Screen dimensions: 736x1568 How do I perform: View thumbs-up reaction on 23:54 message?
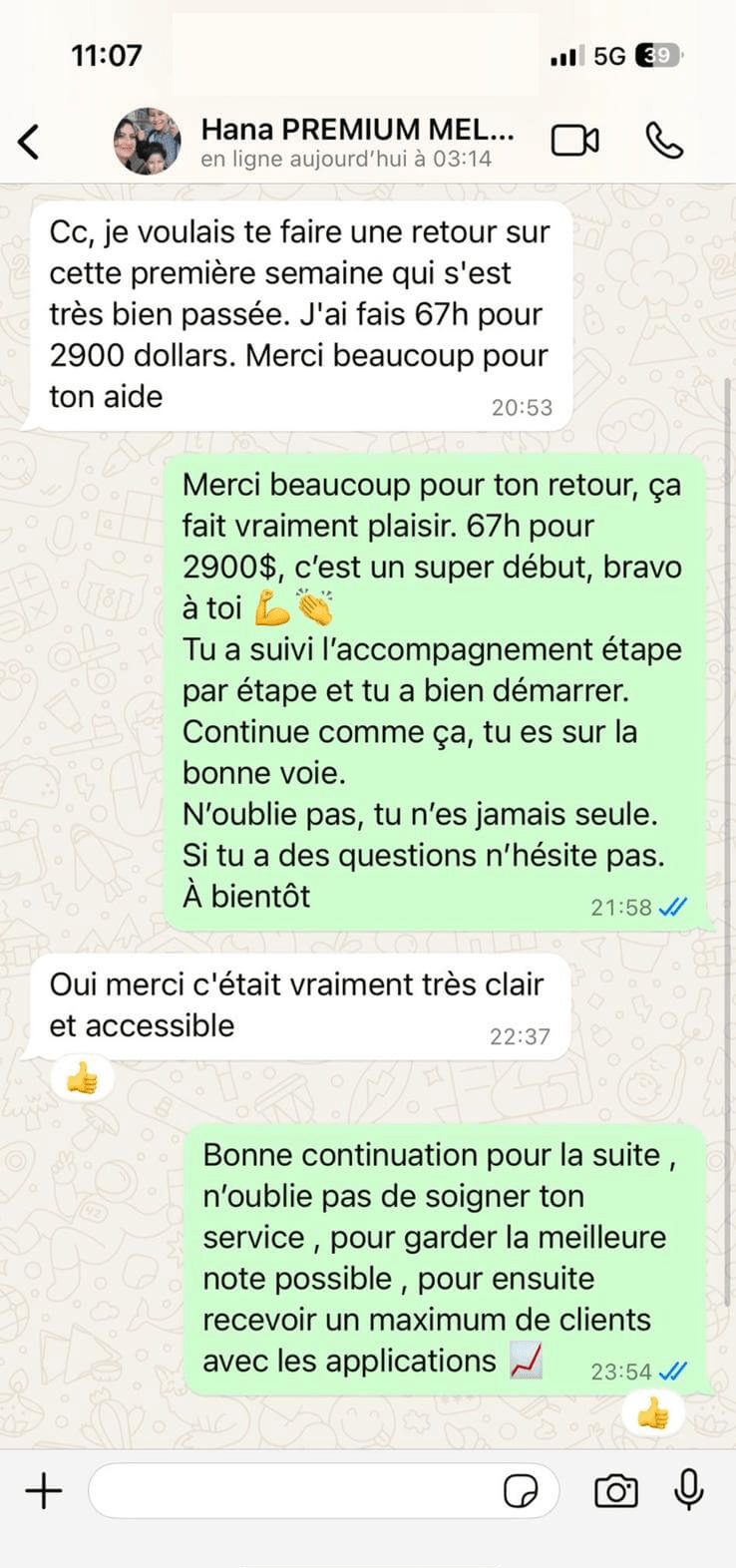click(x=653, y=1413)
